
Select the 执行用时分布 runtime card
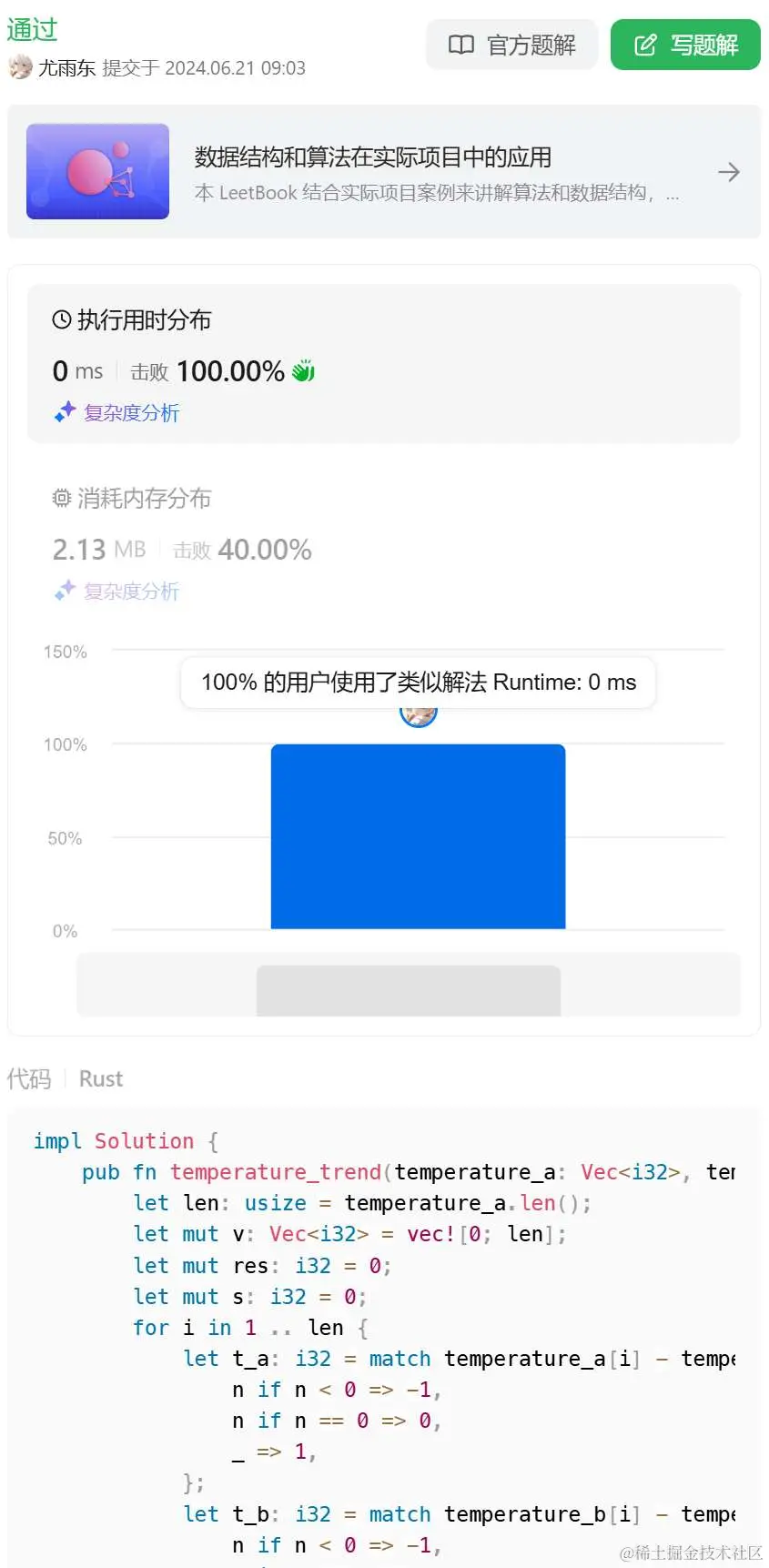click(x=384, y=364)
